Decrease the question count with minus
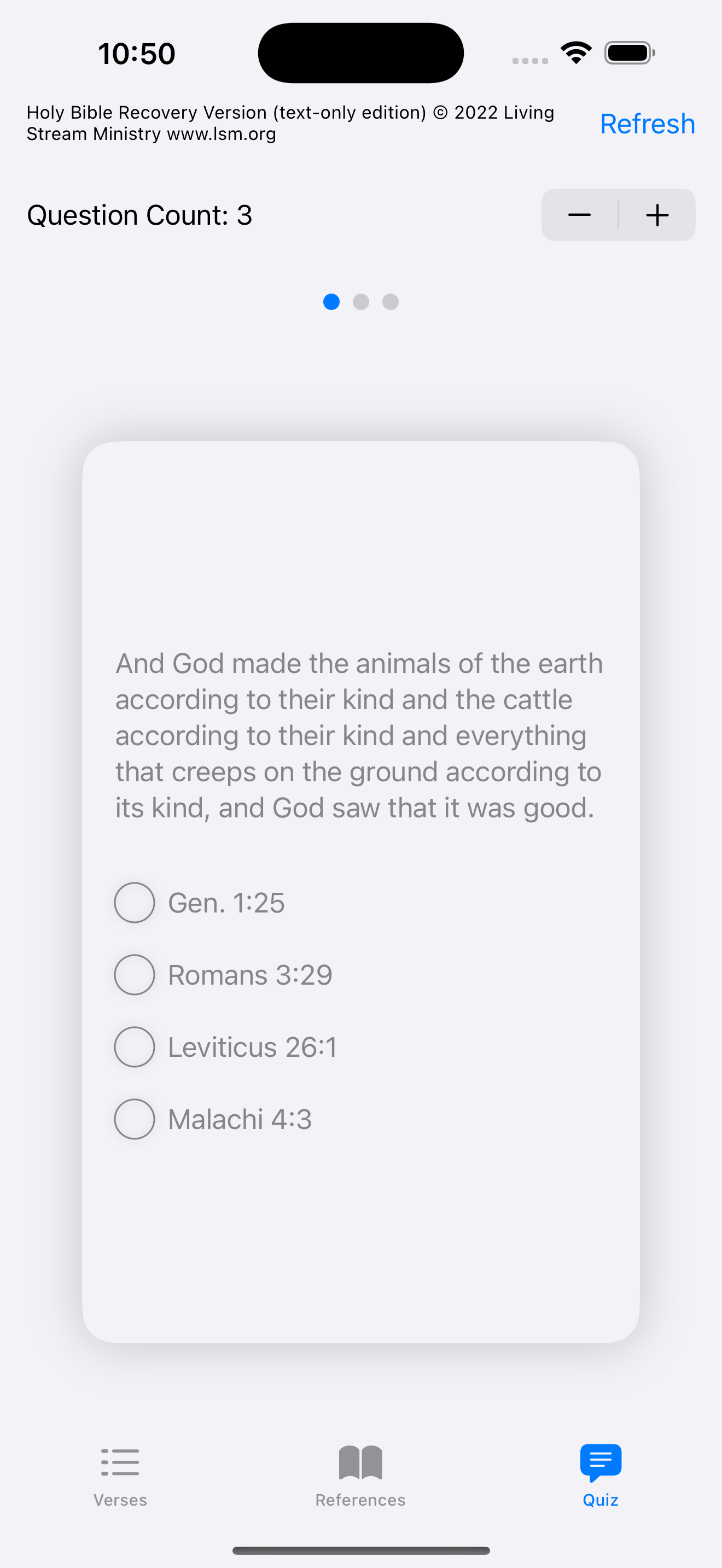The image size is (722, 1568). [x=579, y=215]
